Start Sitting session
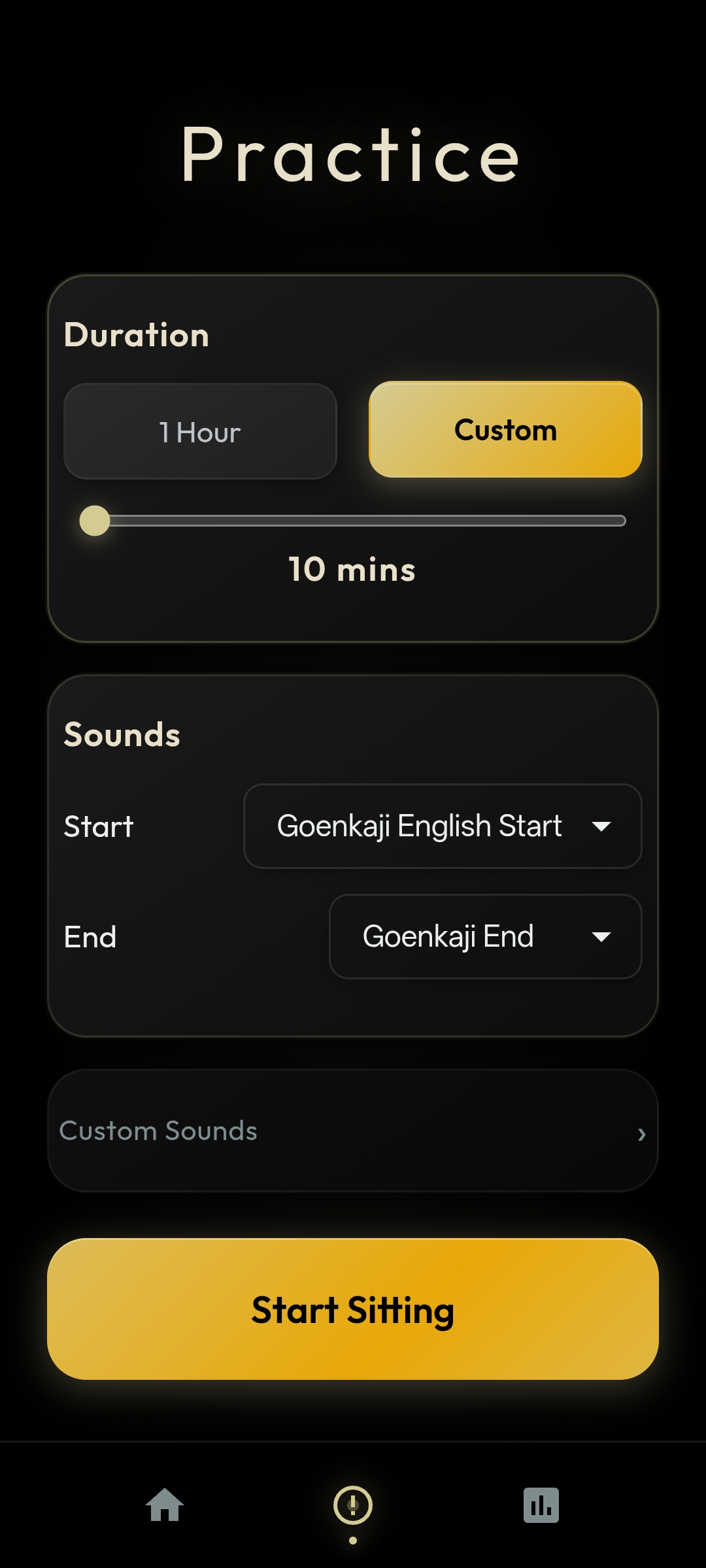 353,1309
